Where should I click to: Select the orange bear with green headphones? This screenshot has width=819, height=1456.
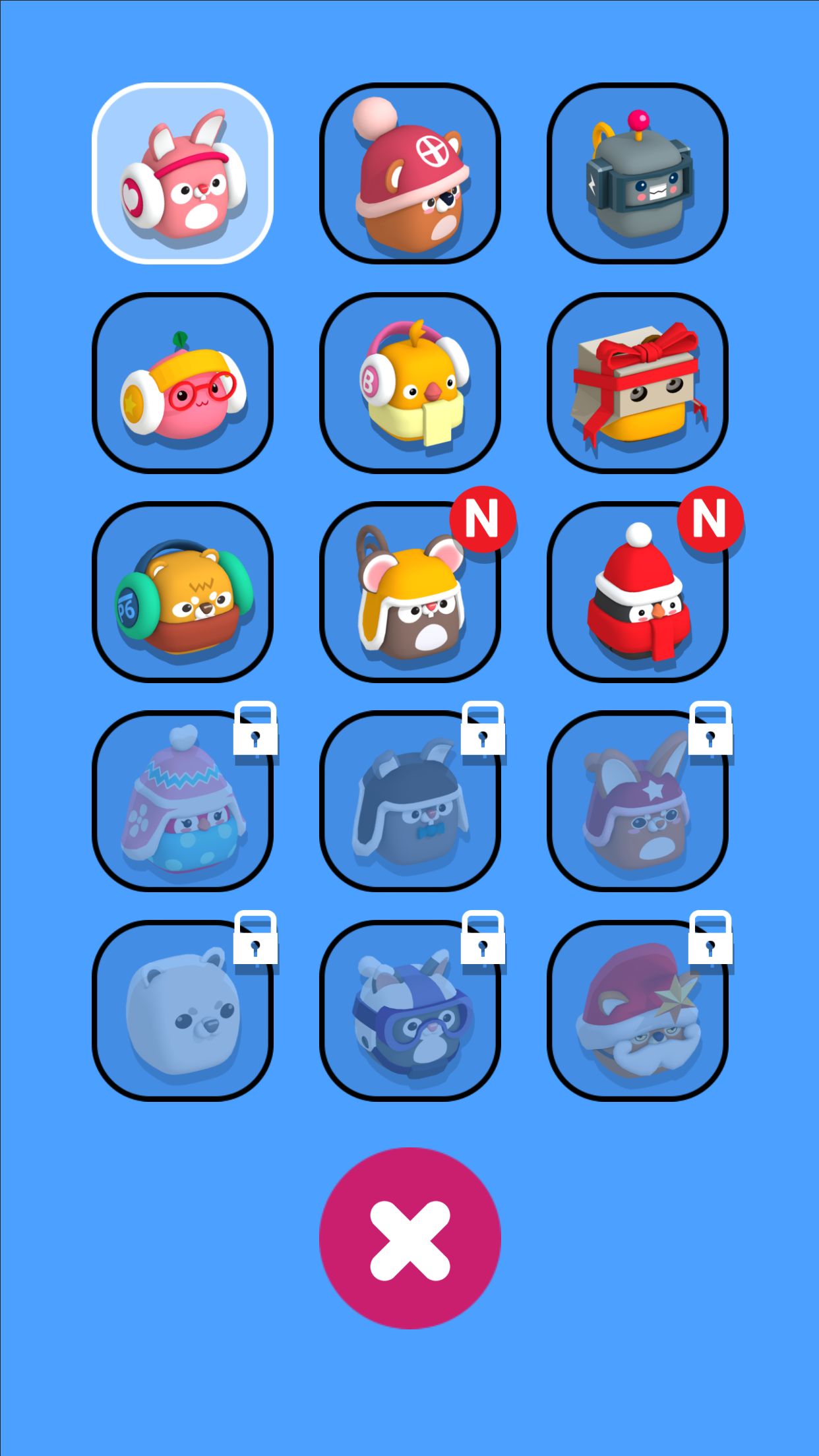(x=183, y=592)
